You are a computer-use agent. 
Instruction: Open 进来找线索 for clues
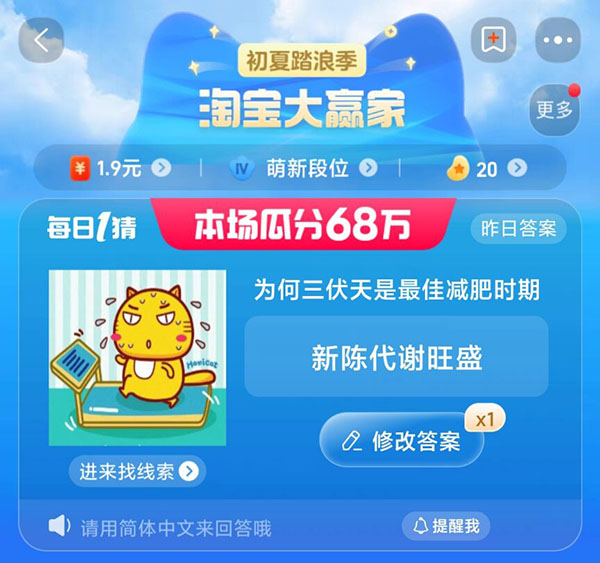point(138,471)
